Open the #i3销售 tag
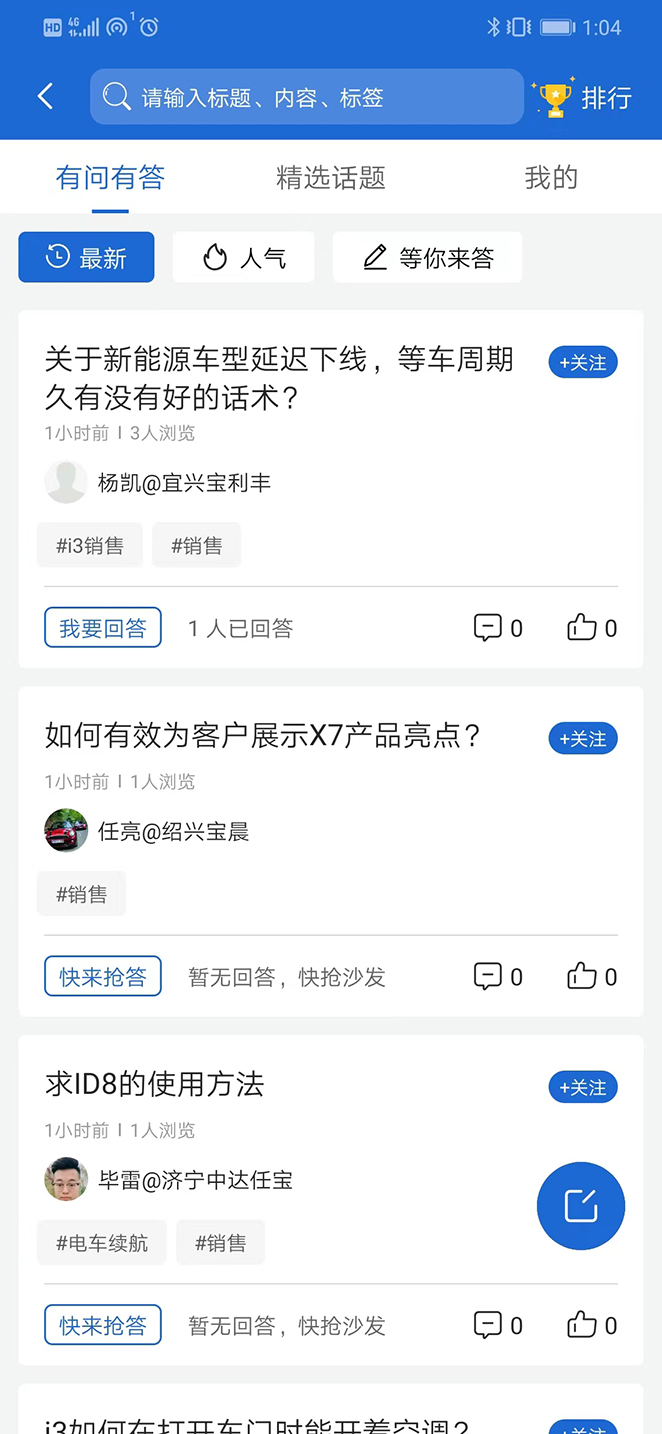The height and width of the screenshot is (1434, 662). (x=90, y=546)
